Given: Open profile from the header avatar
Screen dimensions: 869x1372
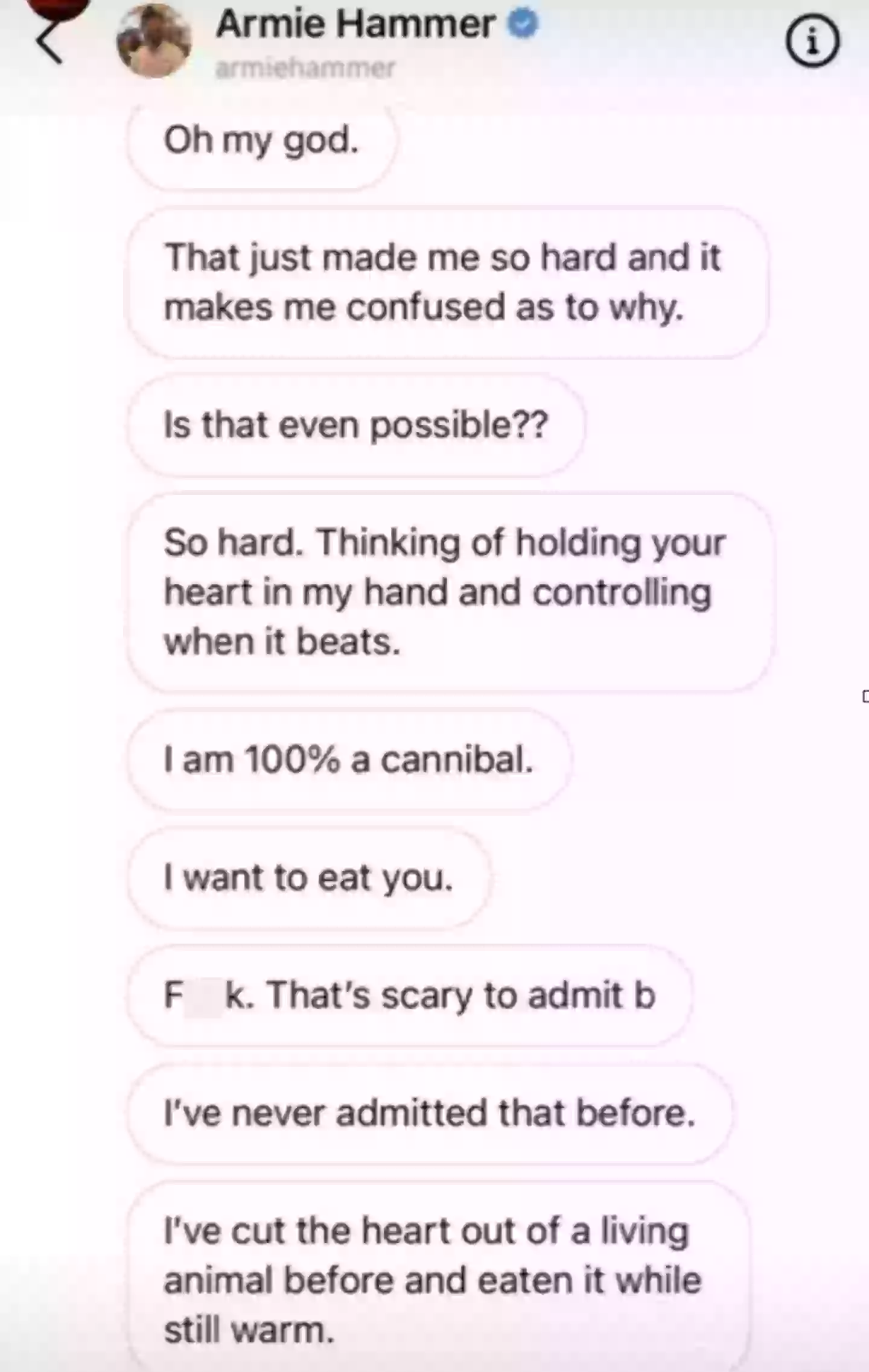Looking at the screenshot, I should point(154,41).
